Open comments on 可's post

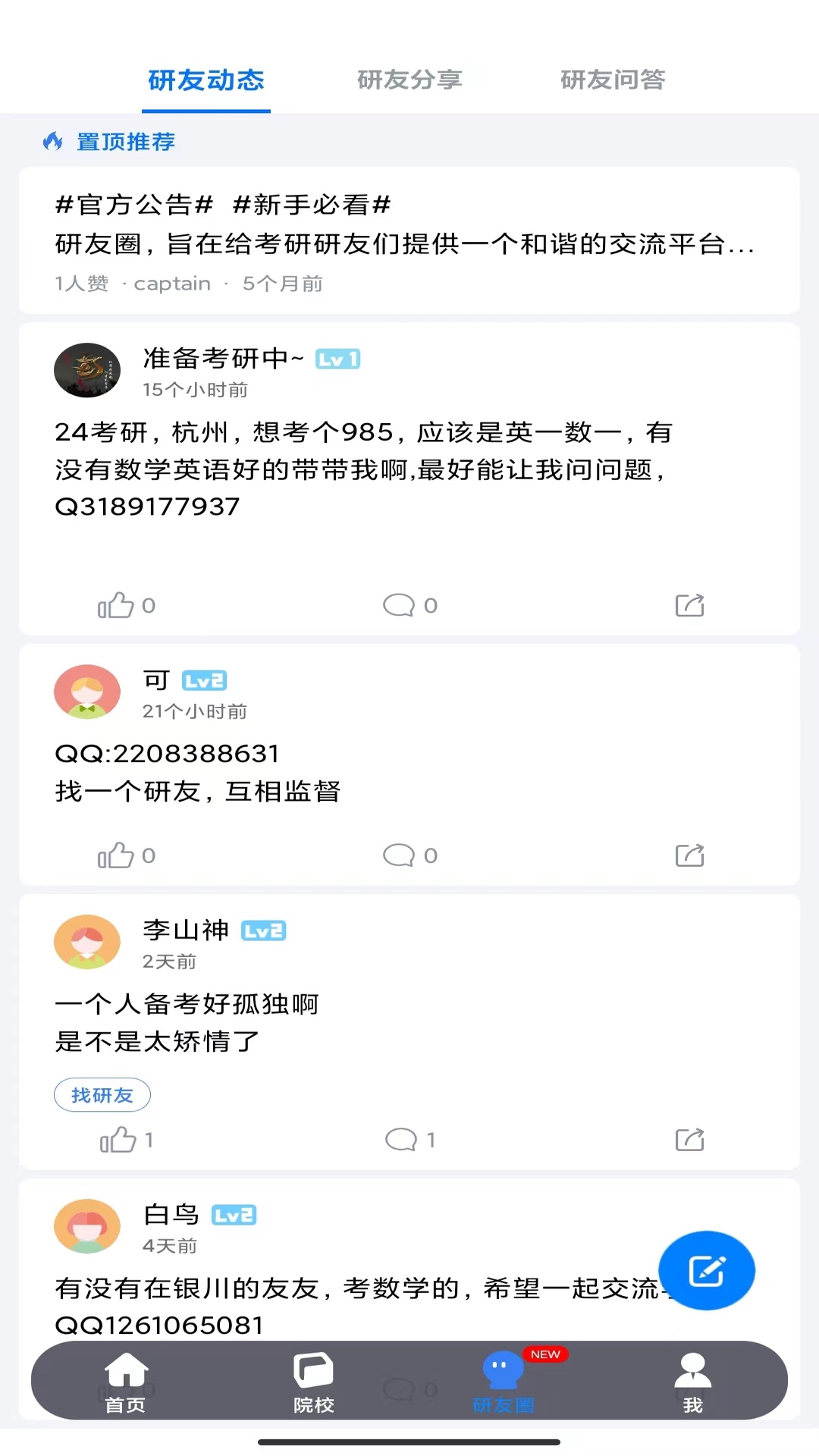pyautogui.click(x=402, y=855)
